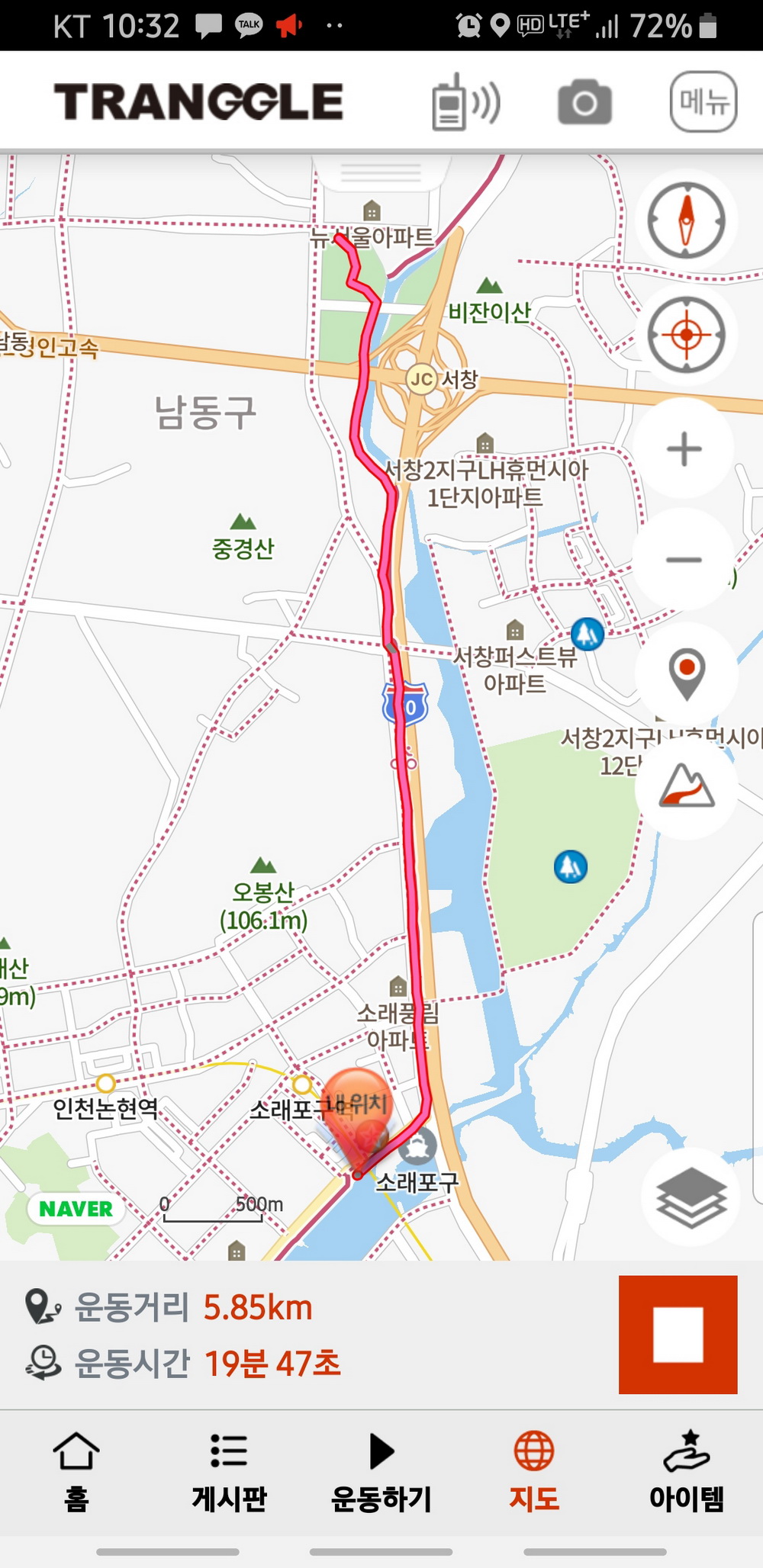This screenshot has width=763, height=1568.
Task: Select the 지도 tab
Action: 534,1473
